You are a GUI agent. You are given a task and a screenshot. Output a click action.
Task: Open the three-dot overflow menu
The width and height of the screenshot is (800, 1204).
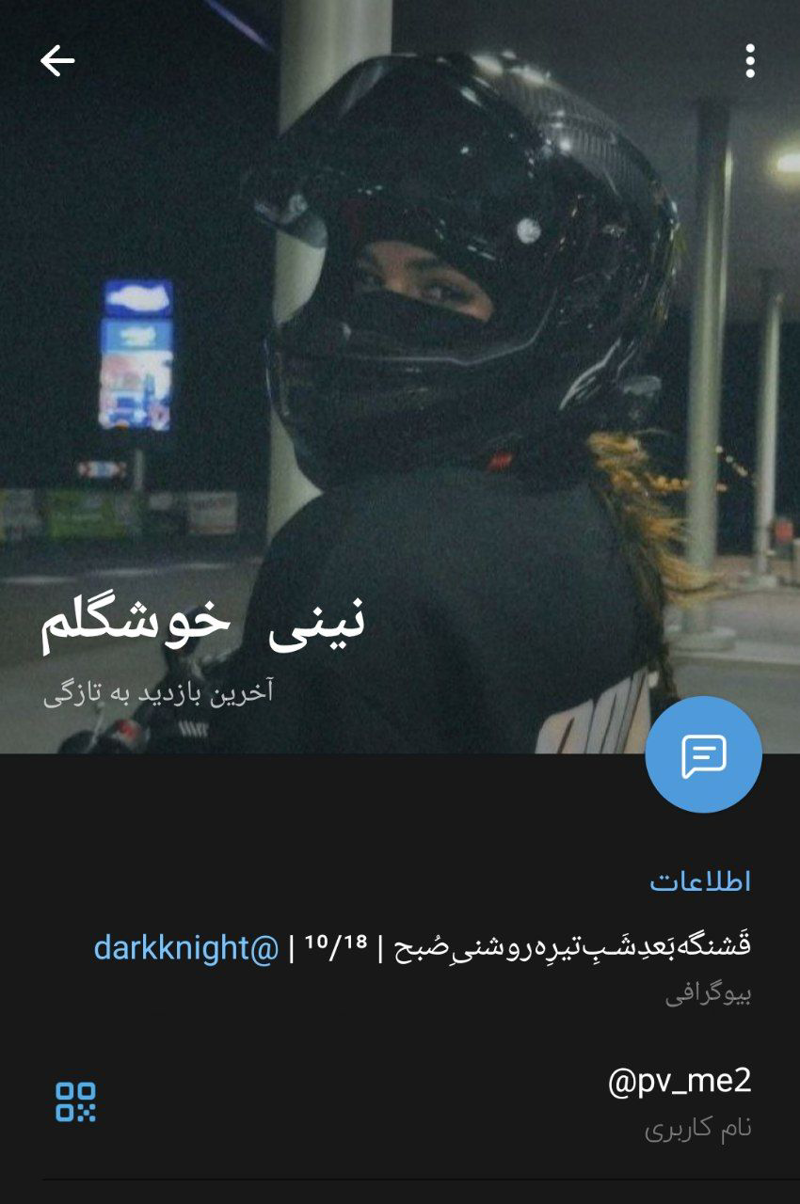click(x=750, y=62)
